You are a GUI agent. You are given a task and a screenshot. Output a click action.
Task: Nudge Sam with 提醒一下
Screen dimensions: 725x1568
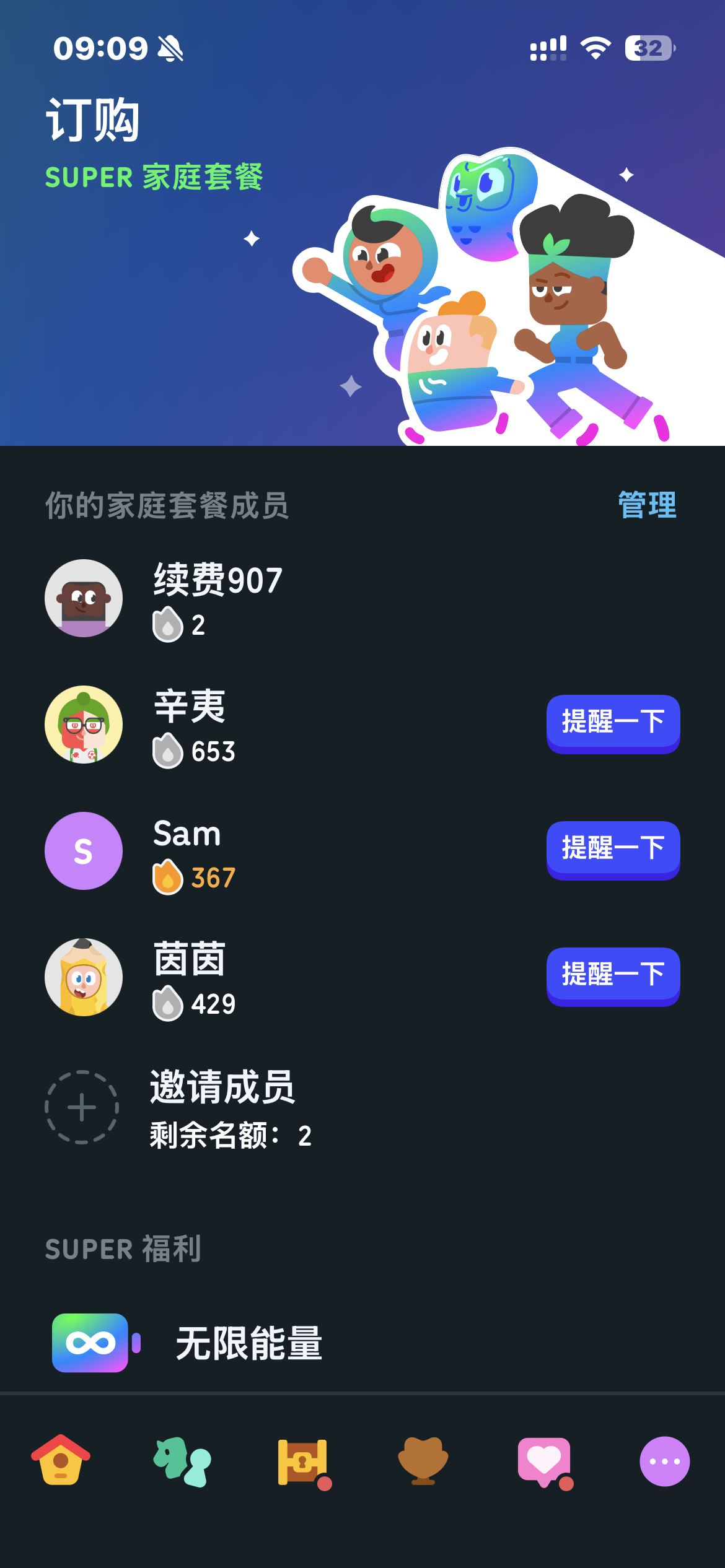613,850
